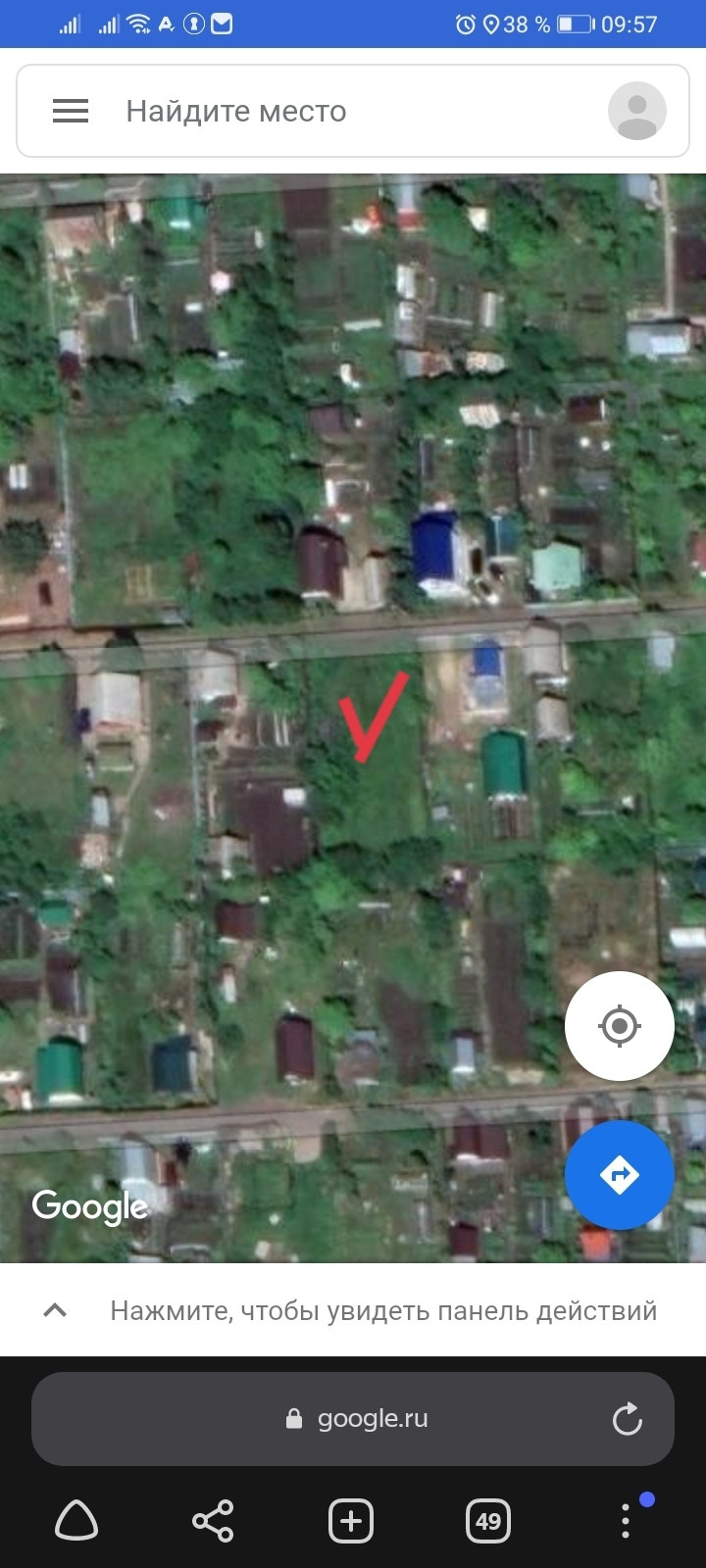Open the account profile avatar
706x1568 pixels.
636,111
